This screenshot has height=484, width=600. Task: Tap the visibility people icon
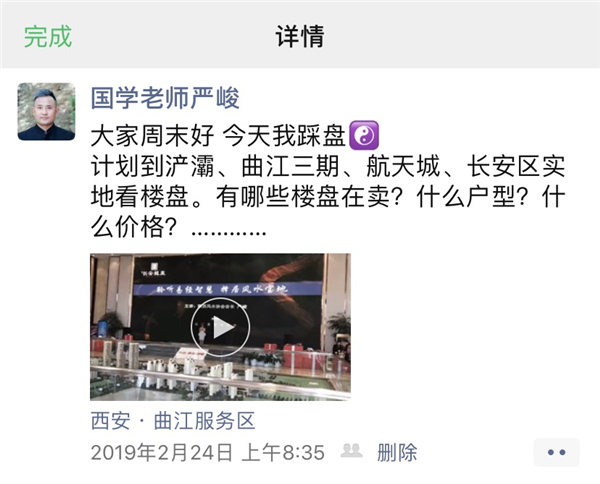tap(350, 452)
